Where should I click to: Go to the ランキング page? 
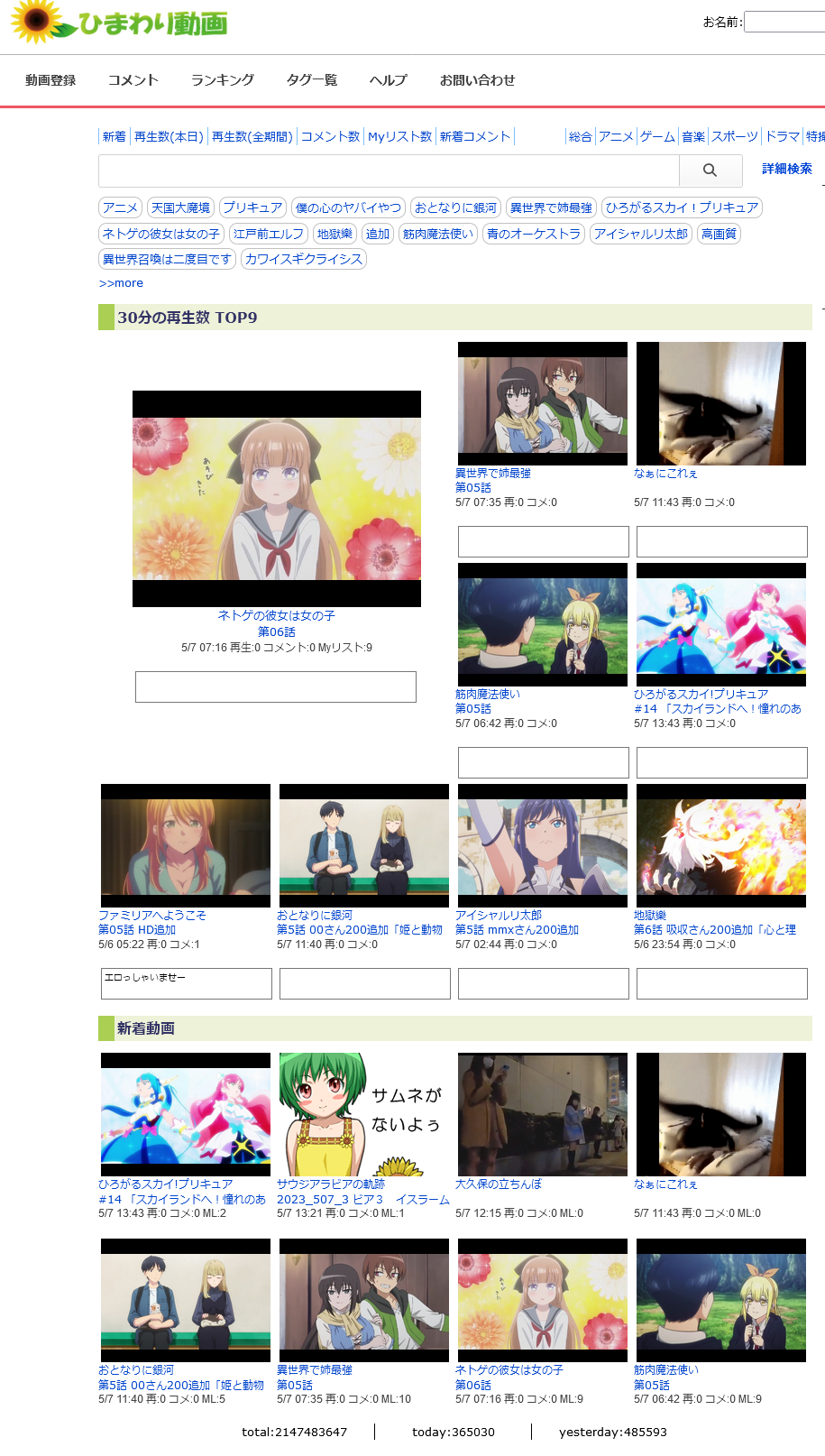tap(223, 80)
